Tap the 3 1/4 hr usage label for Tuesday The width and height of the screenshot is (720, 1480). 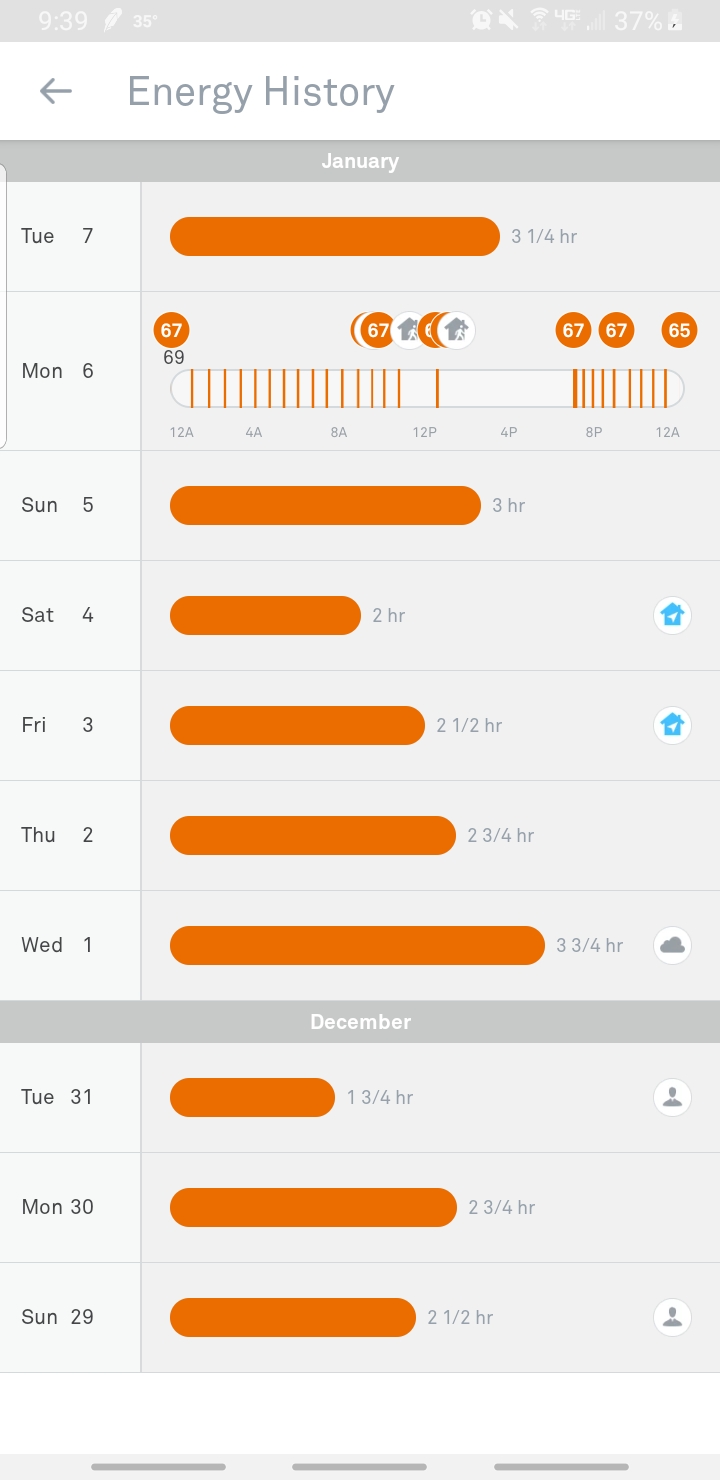[x=541, y=236]
